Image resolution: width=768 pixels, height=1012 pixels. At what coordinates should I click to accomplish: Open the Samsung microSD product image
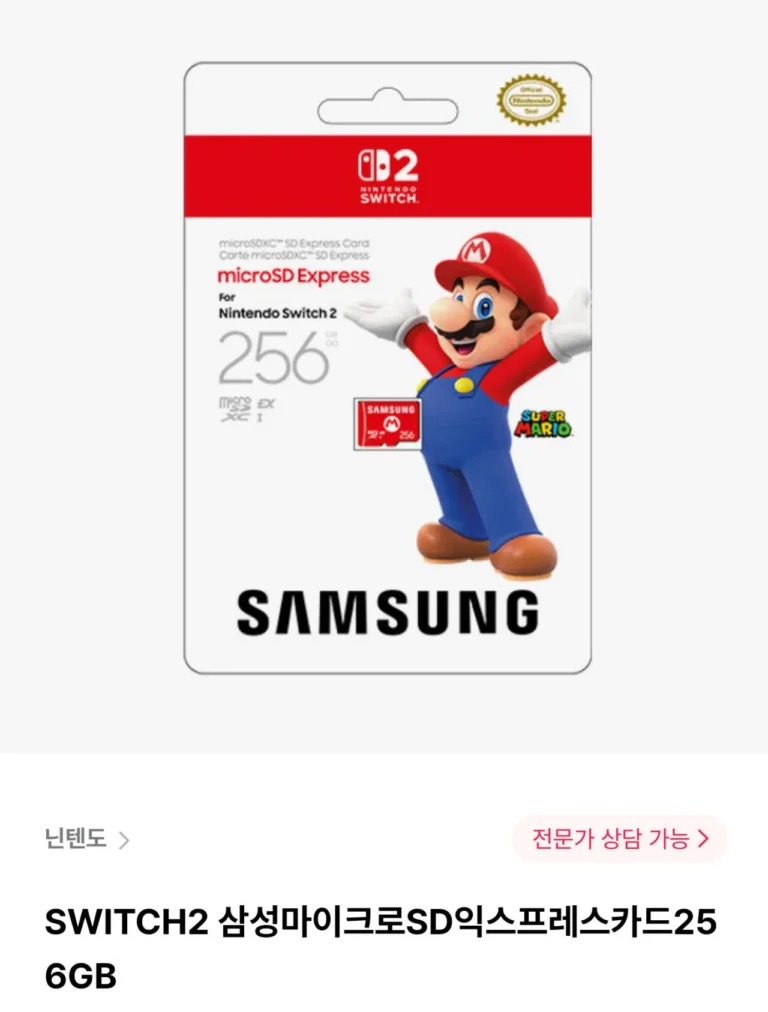pyautogui.click(x=387, y=368)
